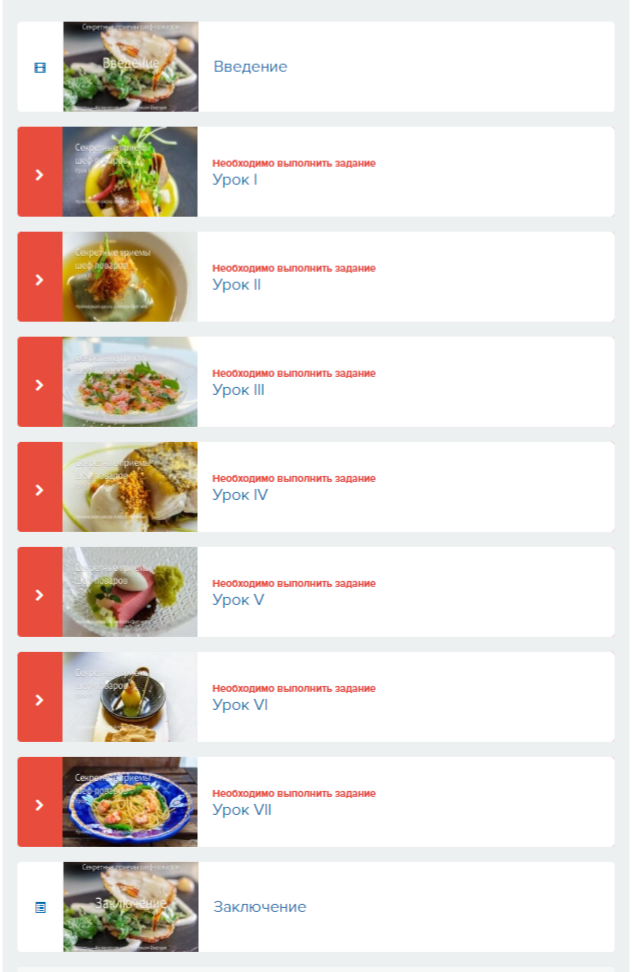The image size is (632, 972).
Task: Open Урок I
Action: tap(235, 180)
